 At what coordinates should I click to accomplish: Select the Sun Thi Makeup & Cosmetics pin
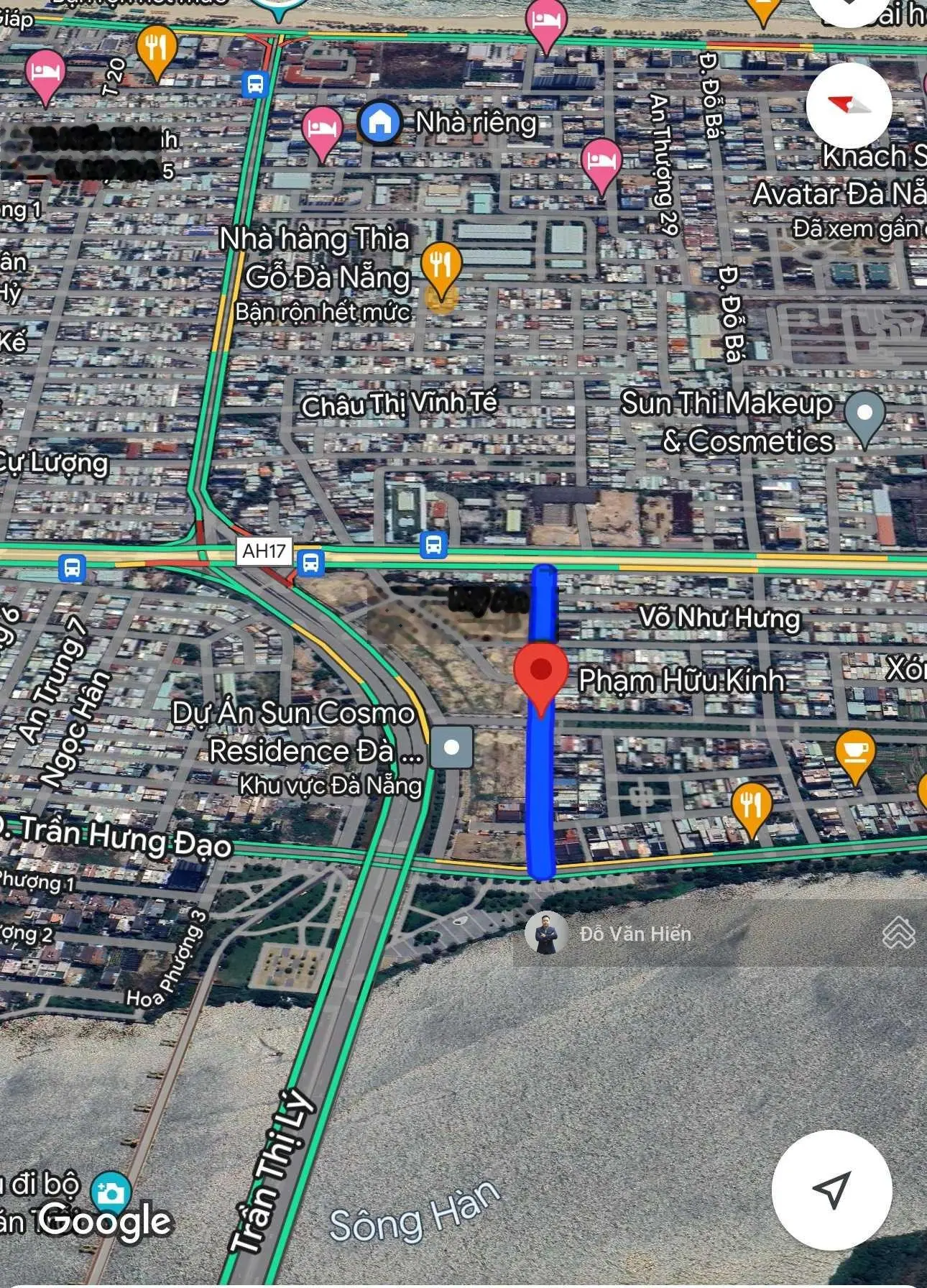(864, 415)
